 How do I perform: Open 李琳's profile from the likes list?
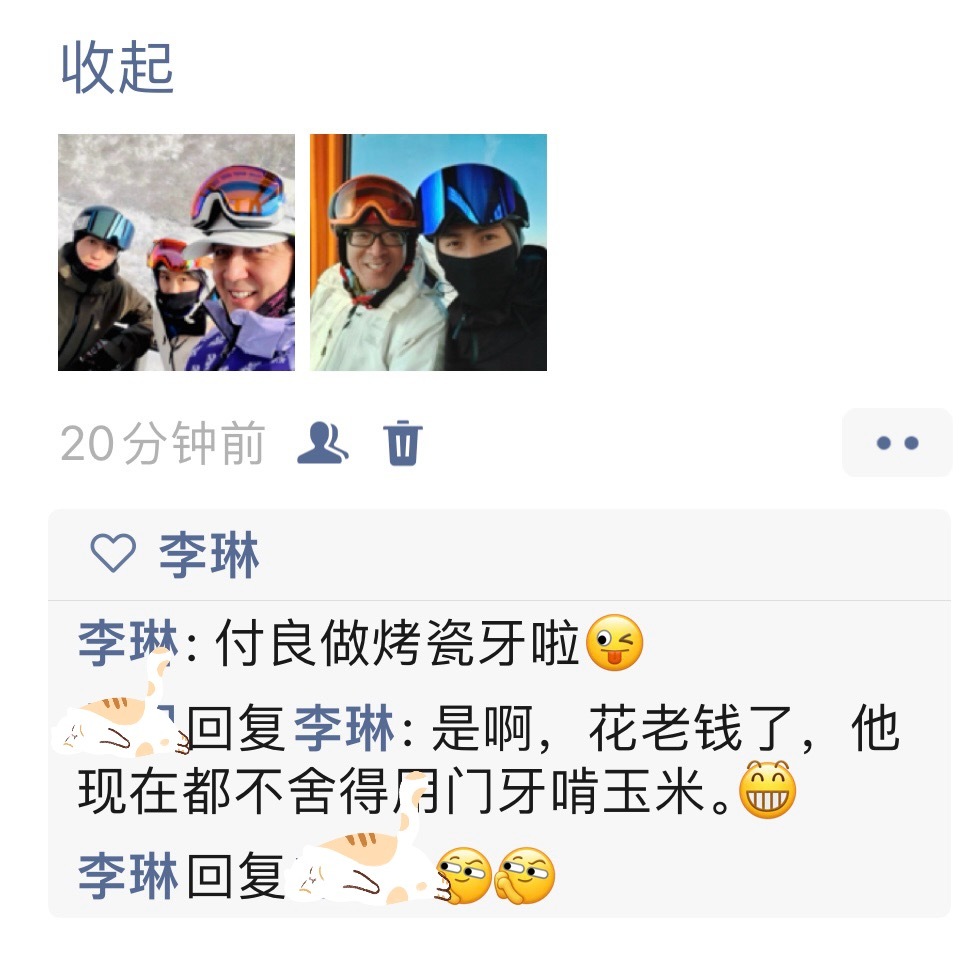tap(208, 556)
